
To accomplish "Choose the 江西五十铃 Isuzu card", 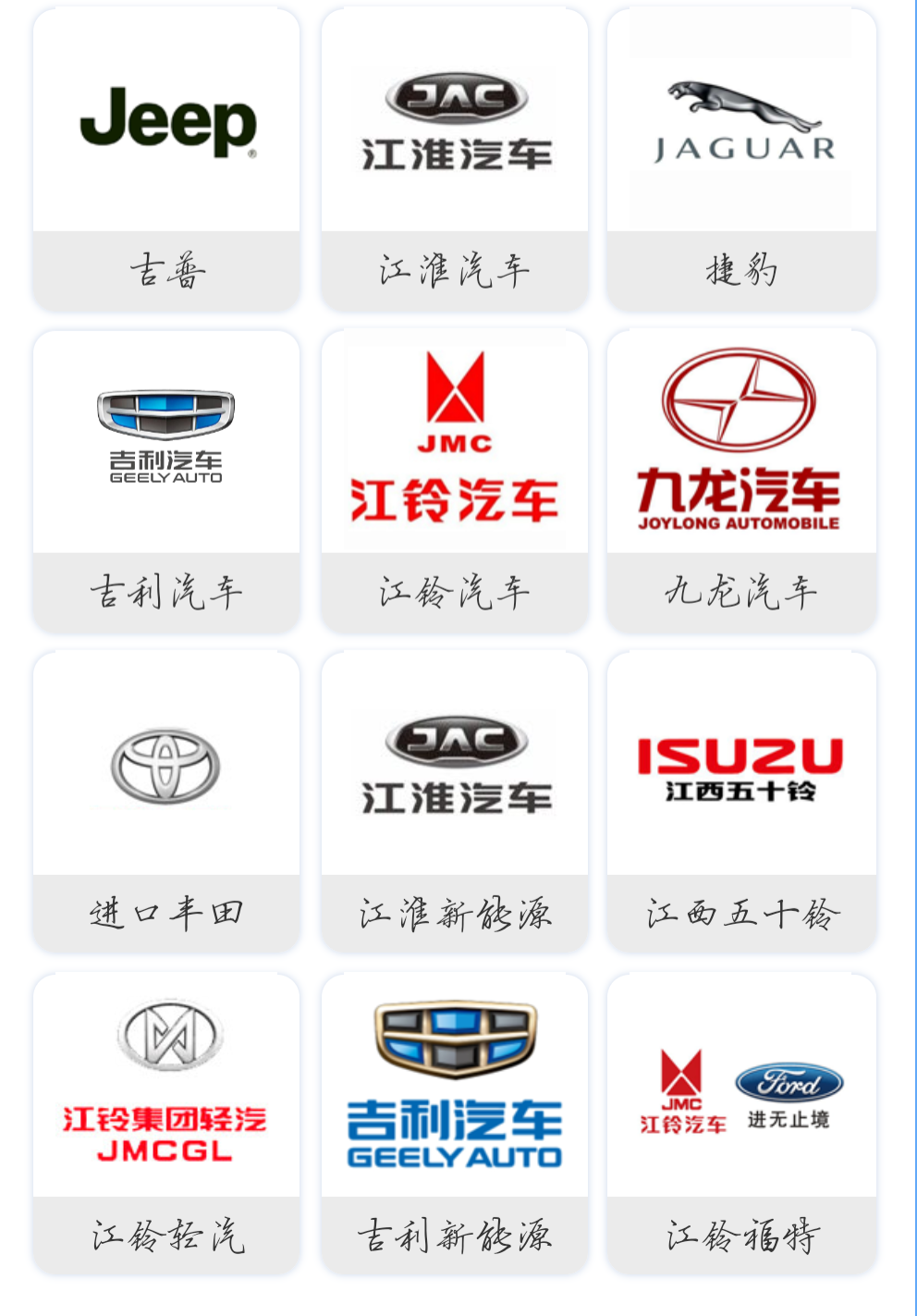I will (741, 801).
